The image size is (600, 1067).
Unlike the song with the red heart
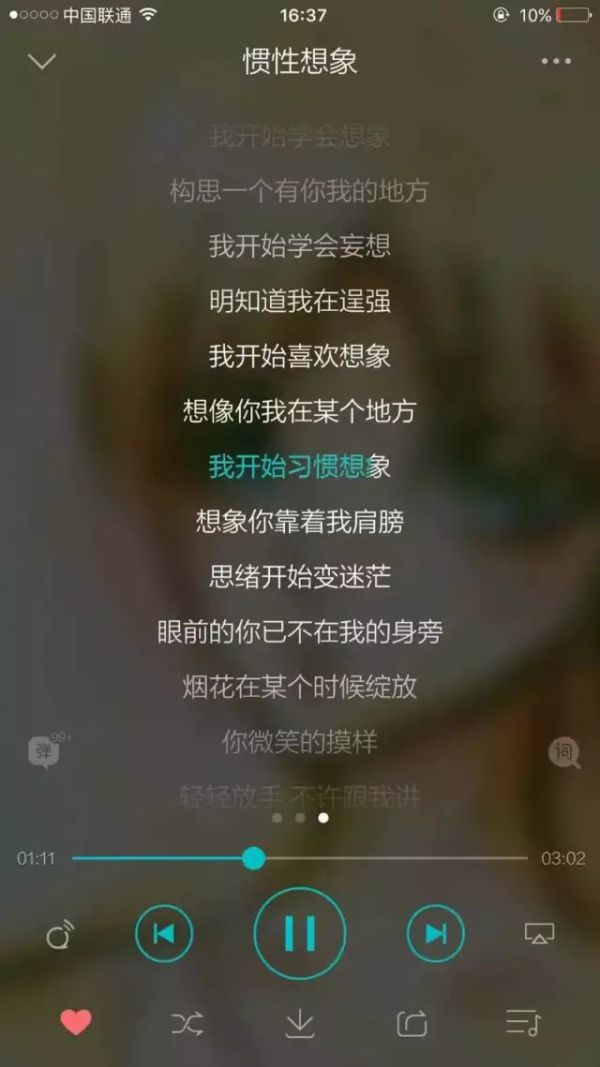(76, 1022)
